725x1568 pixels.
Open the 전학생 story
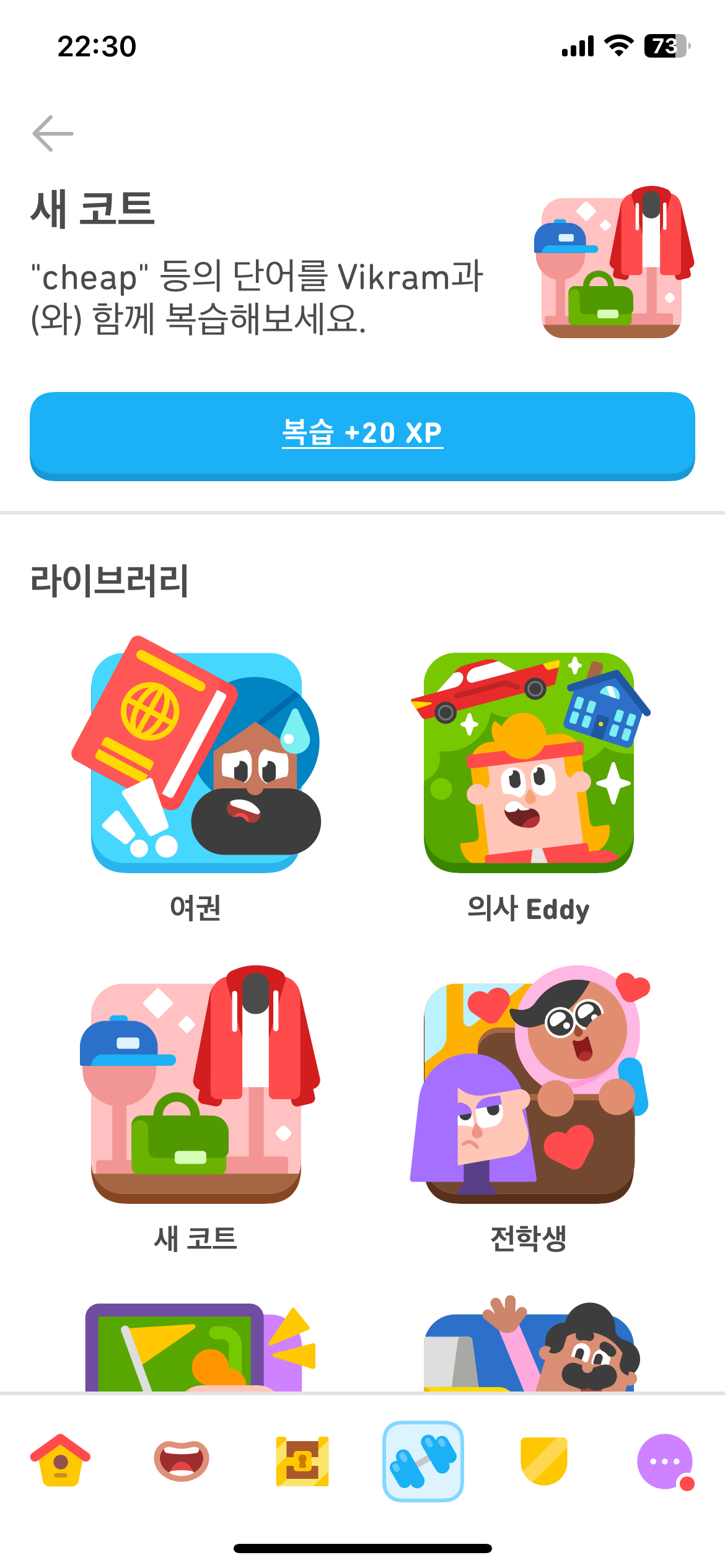(x=530, y=1090)
